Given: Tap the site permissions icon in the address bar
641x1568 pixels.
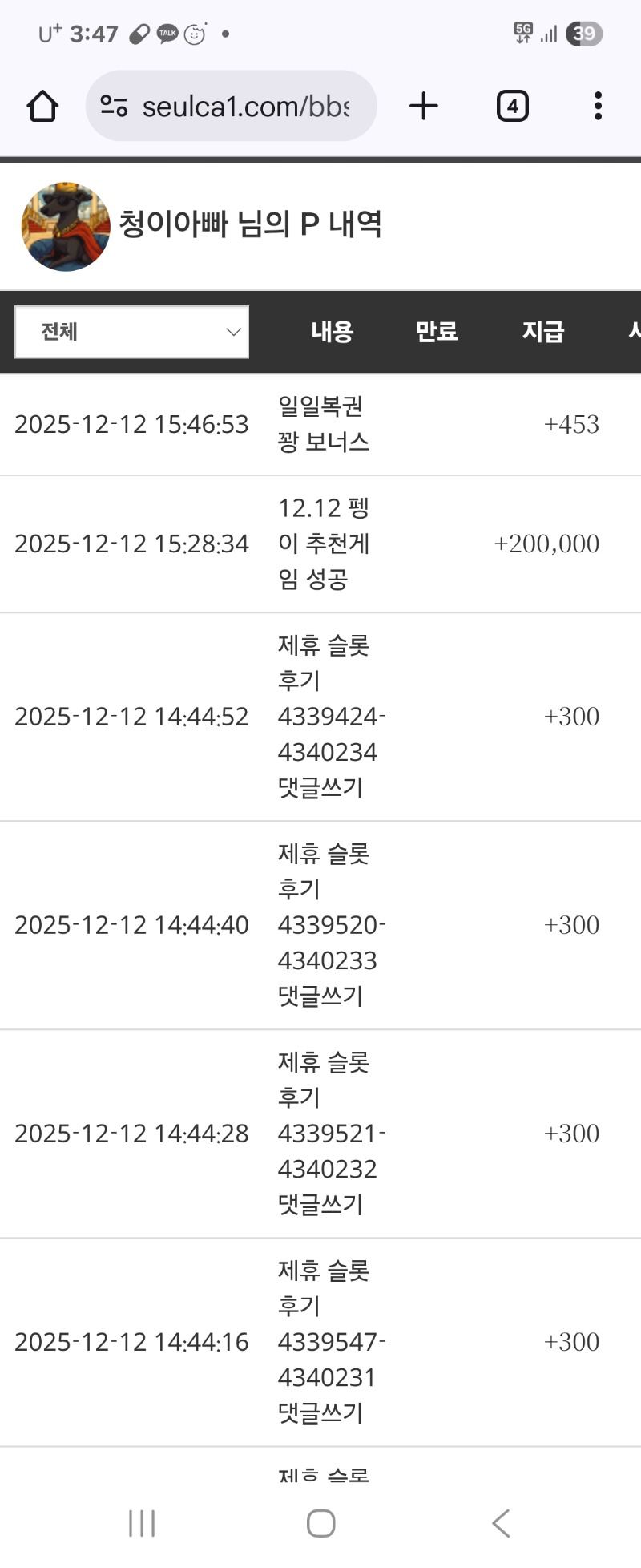Looking at the screenshot, I should click(113, 105).
